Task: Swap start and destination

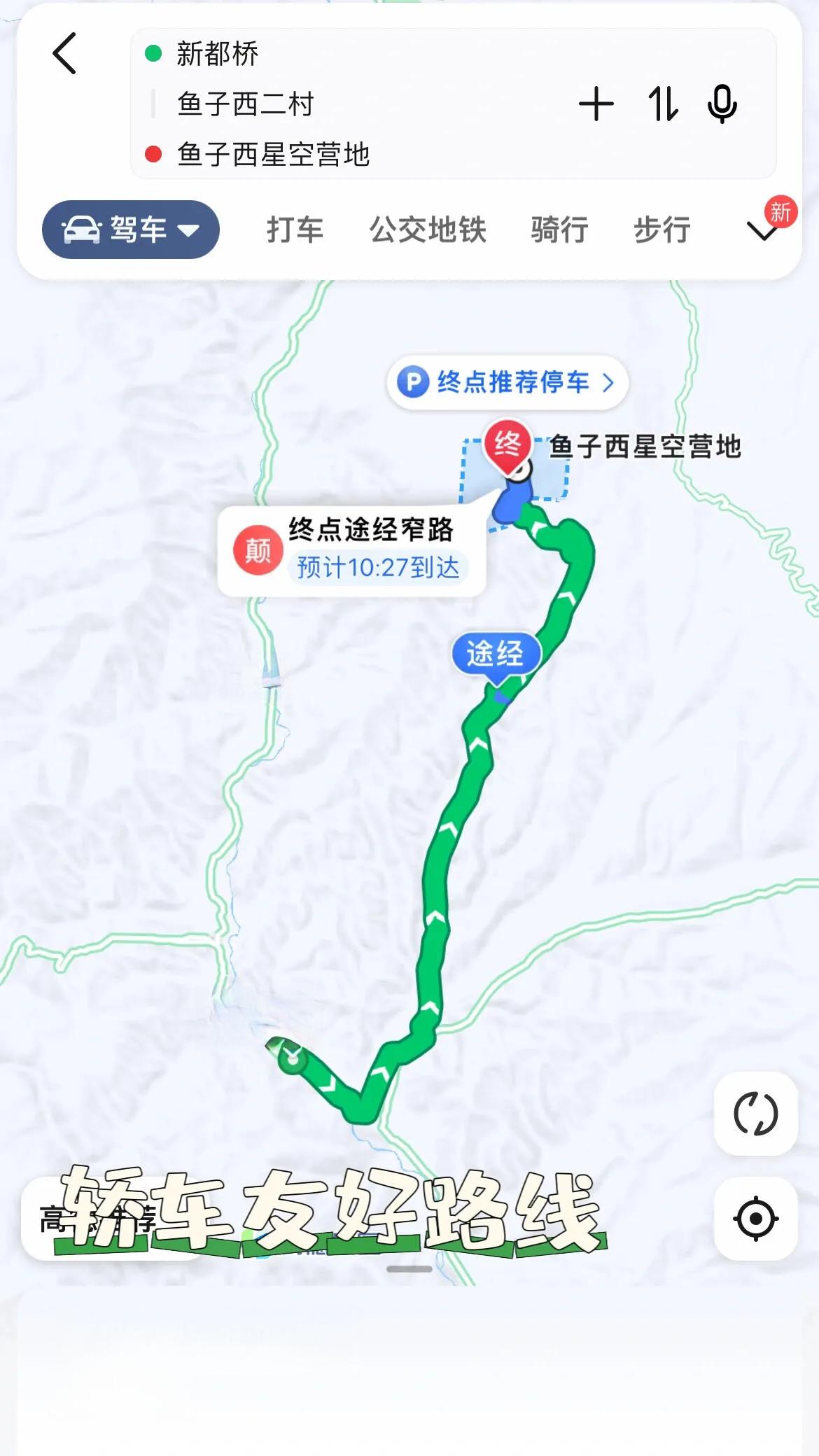Action: click(662, 104)
